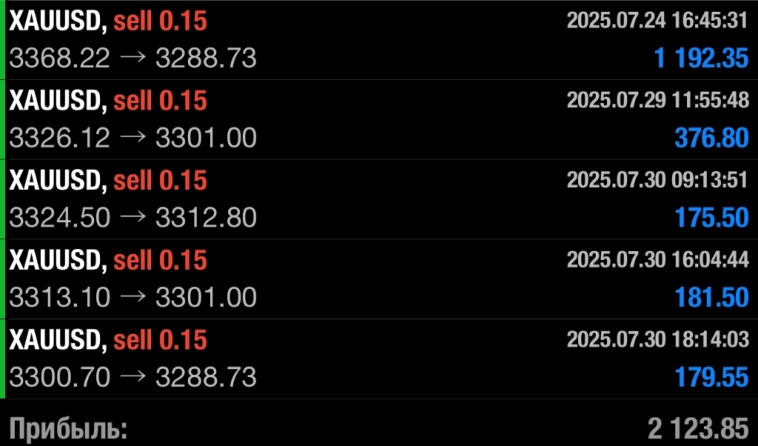View details of the 3313.10 → 3301.00 trade

(x=379, y=279)
